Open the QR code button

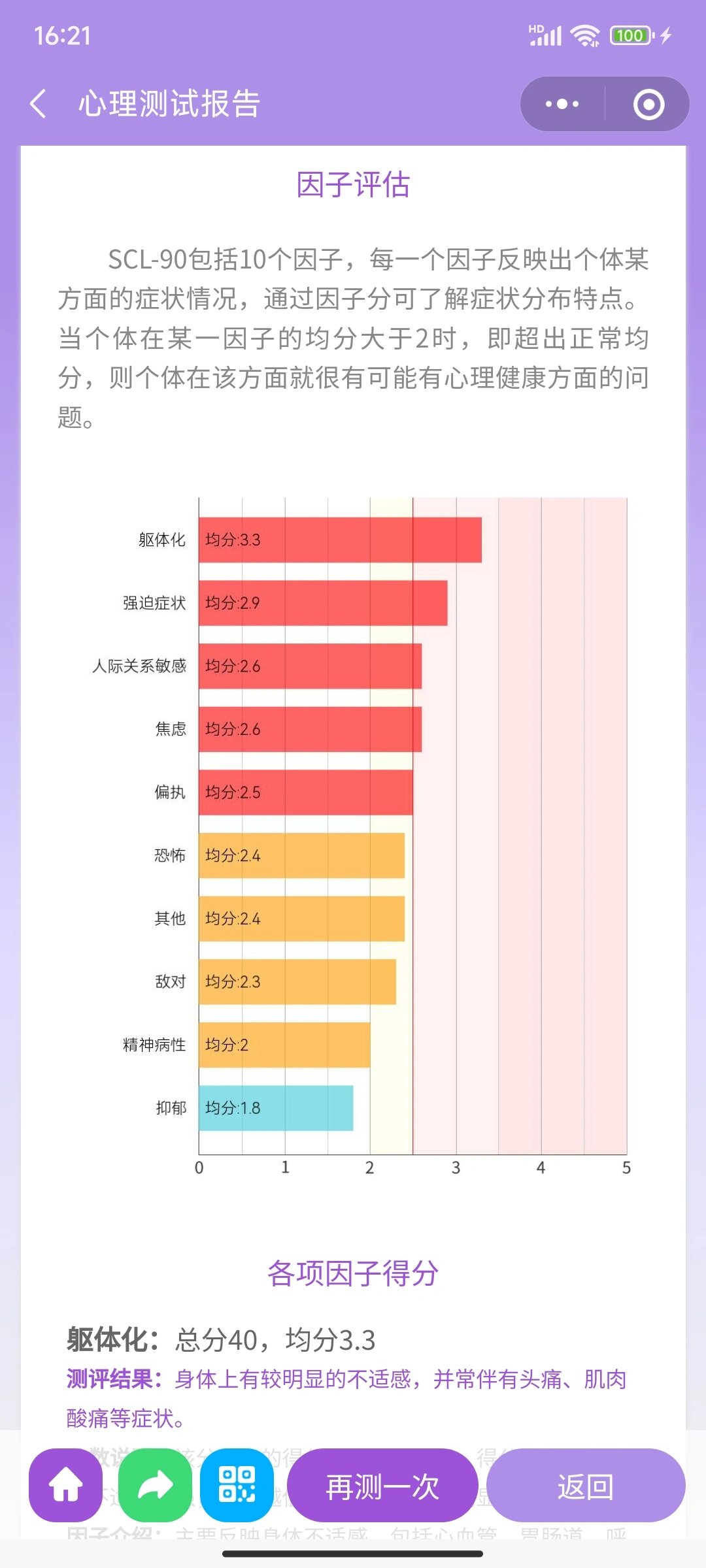tap(237, 1486)
